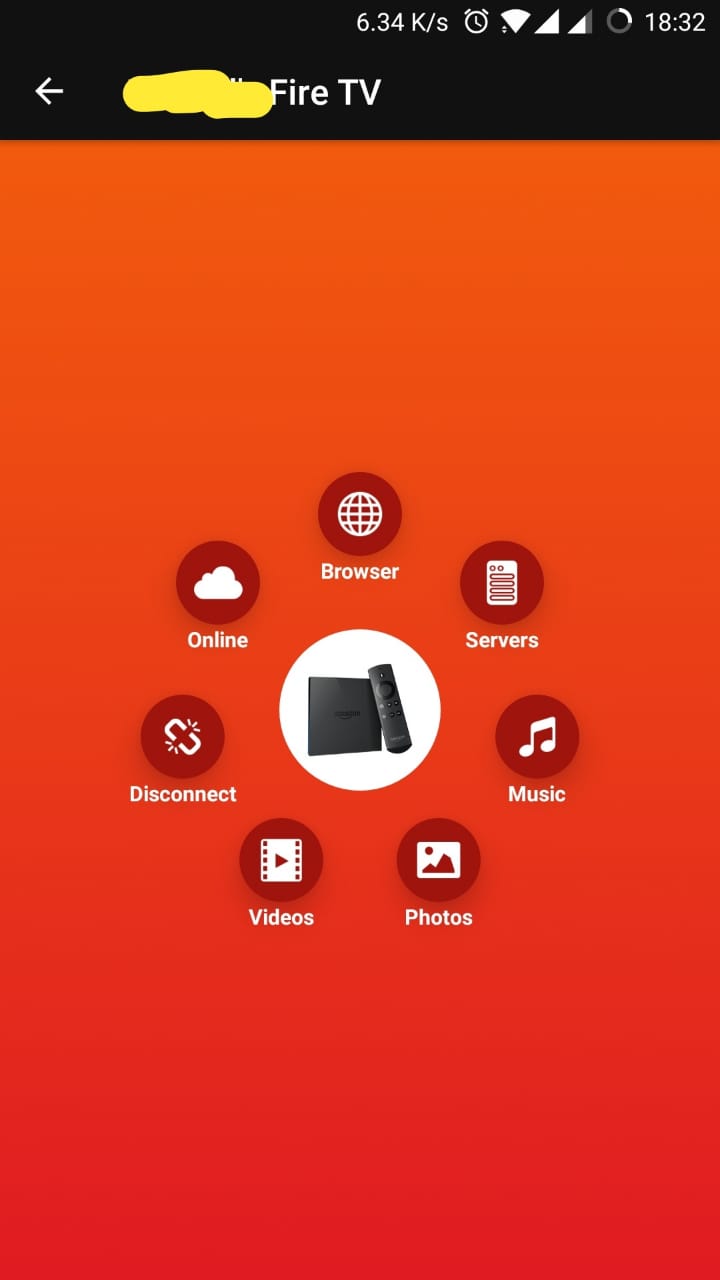Open the Online cloud icon
Viewport: 720px width, 1280px height.
218,581
